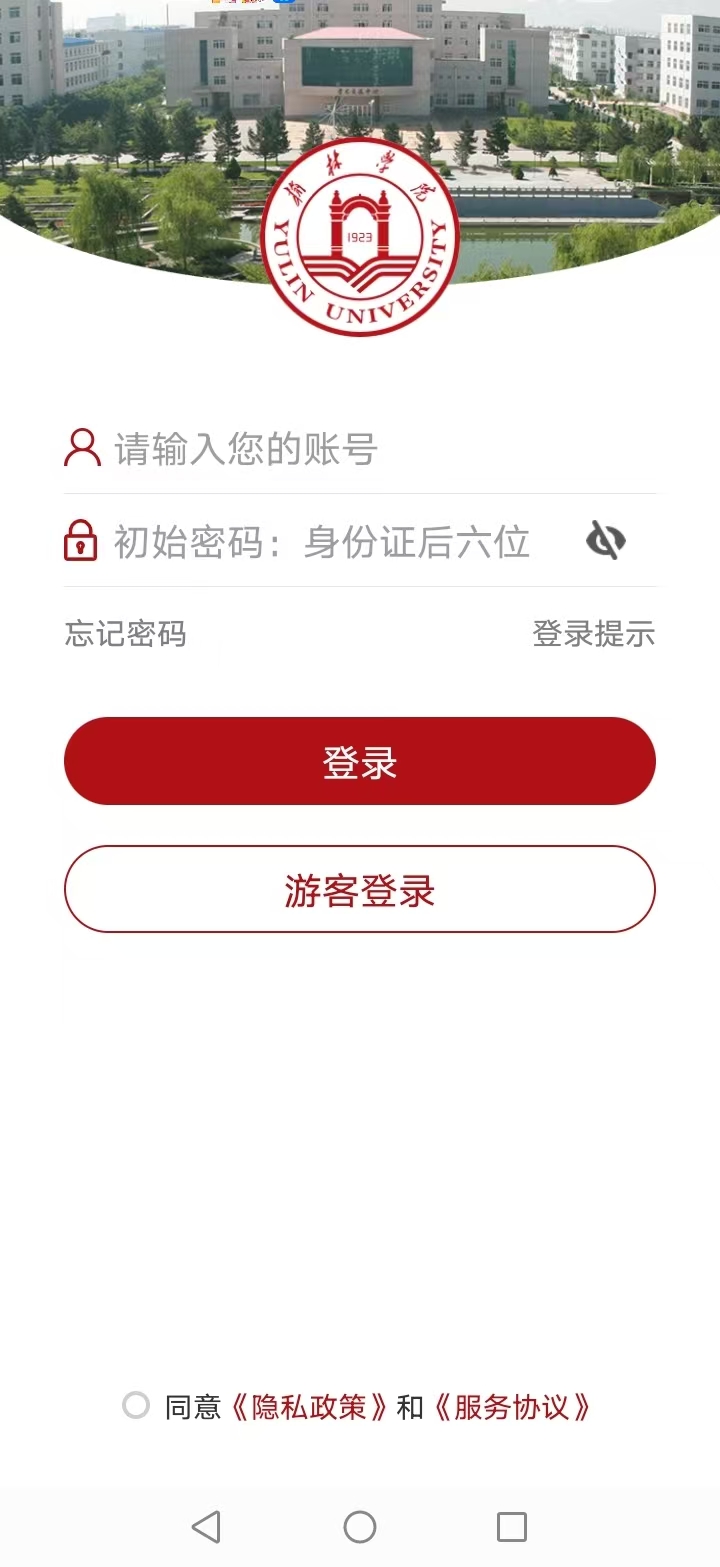Return to the home screen
The image size is (720, 1567).
(x=360, y=1527)
